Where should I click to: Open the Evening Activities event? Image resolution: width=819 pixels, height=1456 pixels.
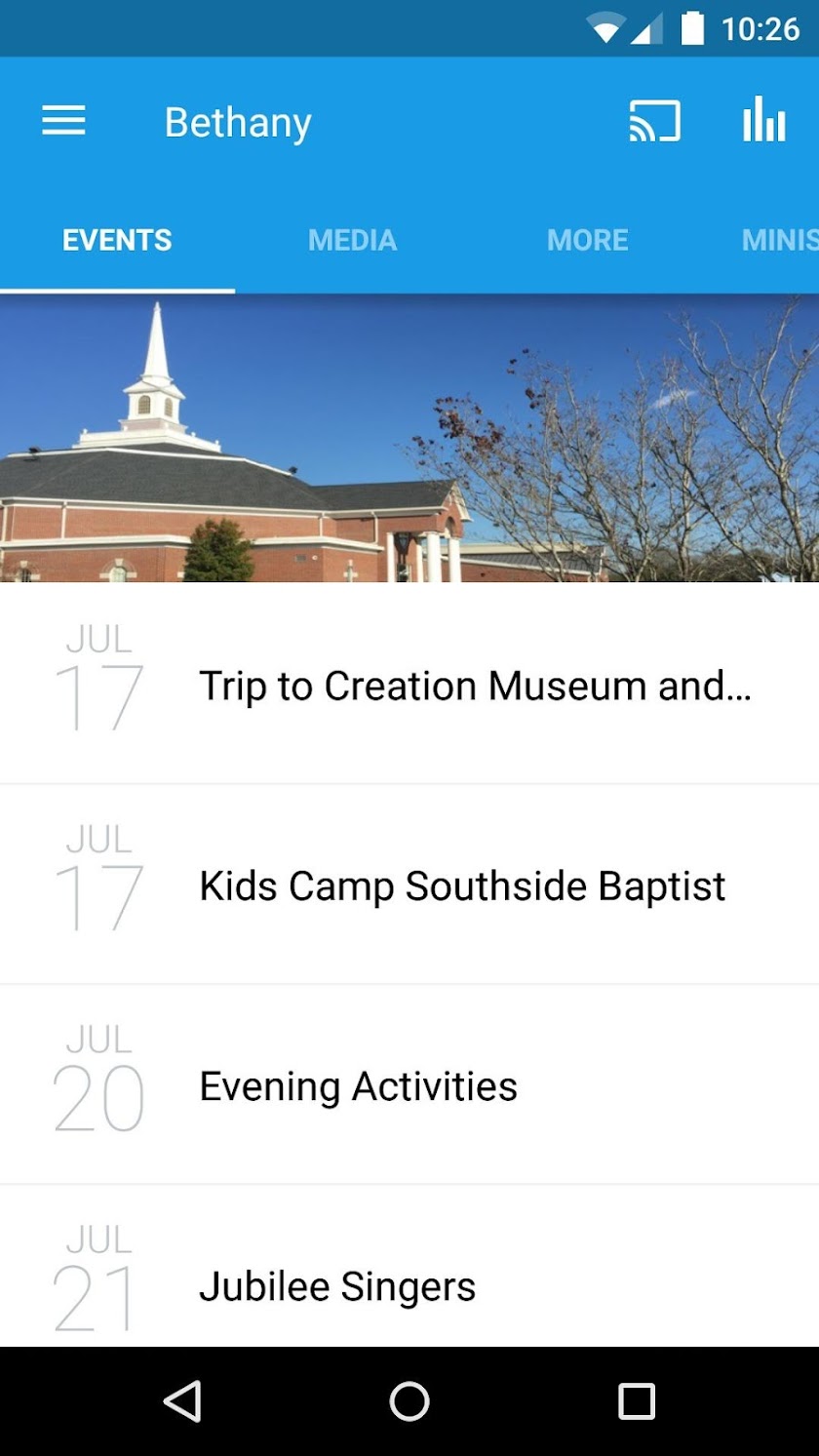click(358, 1086)
